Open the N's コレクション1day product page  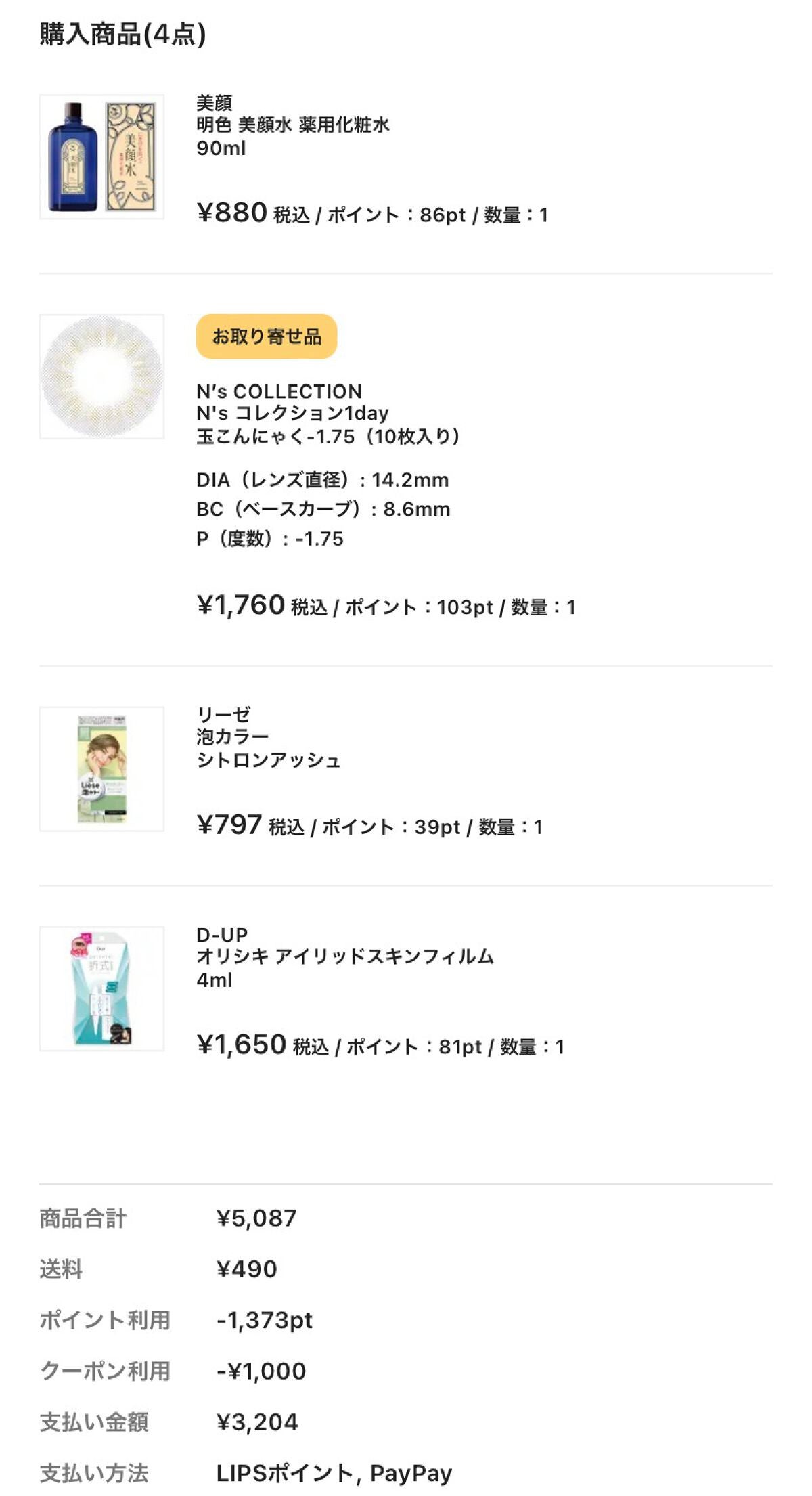pos(291,413)
